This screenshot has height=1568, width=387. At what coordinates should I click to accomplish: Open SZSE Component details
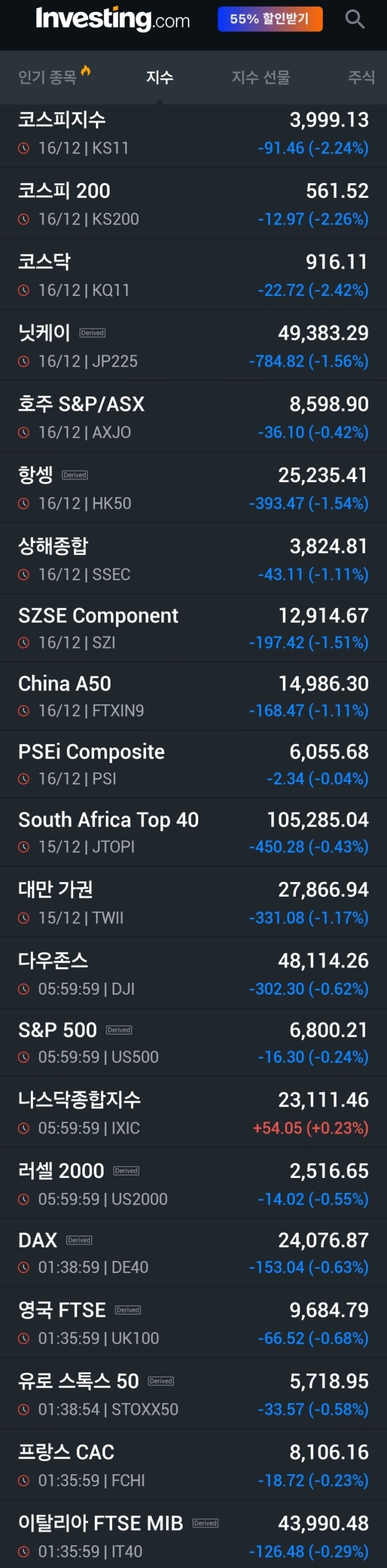[x=193, y=628]
